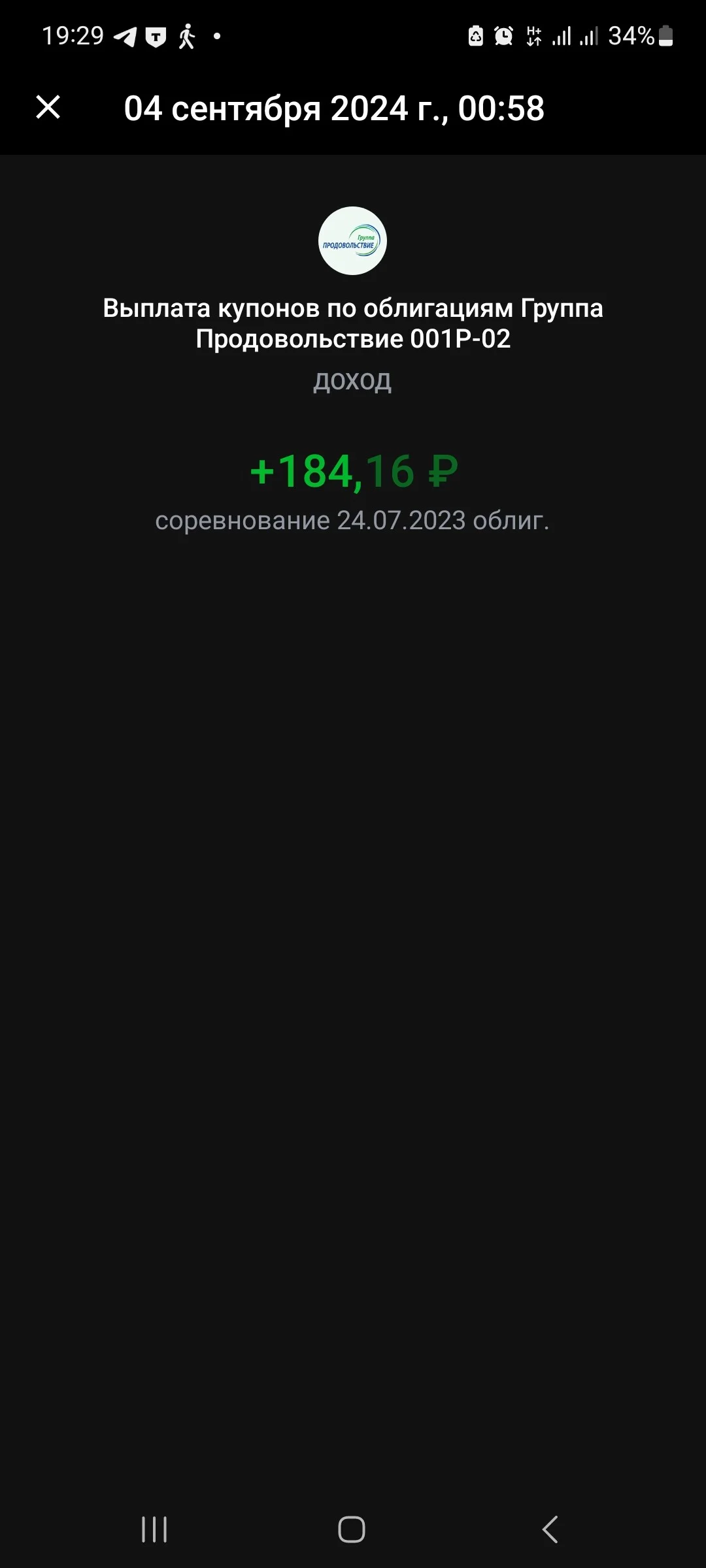The width and height of the screenshot is (706, 1568).
Task: Close the coupon payment details screen
Action: 48,107
